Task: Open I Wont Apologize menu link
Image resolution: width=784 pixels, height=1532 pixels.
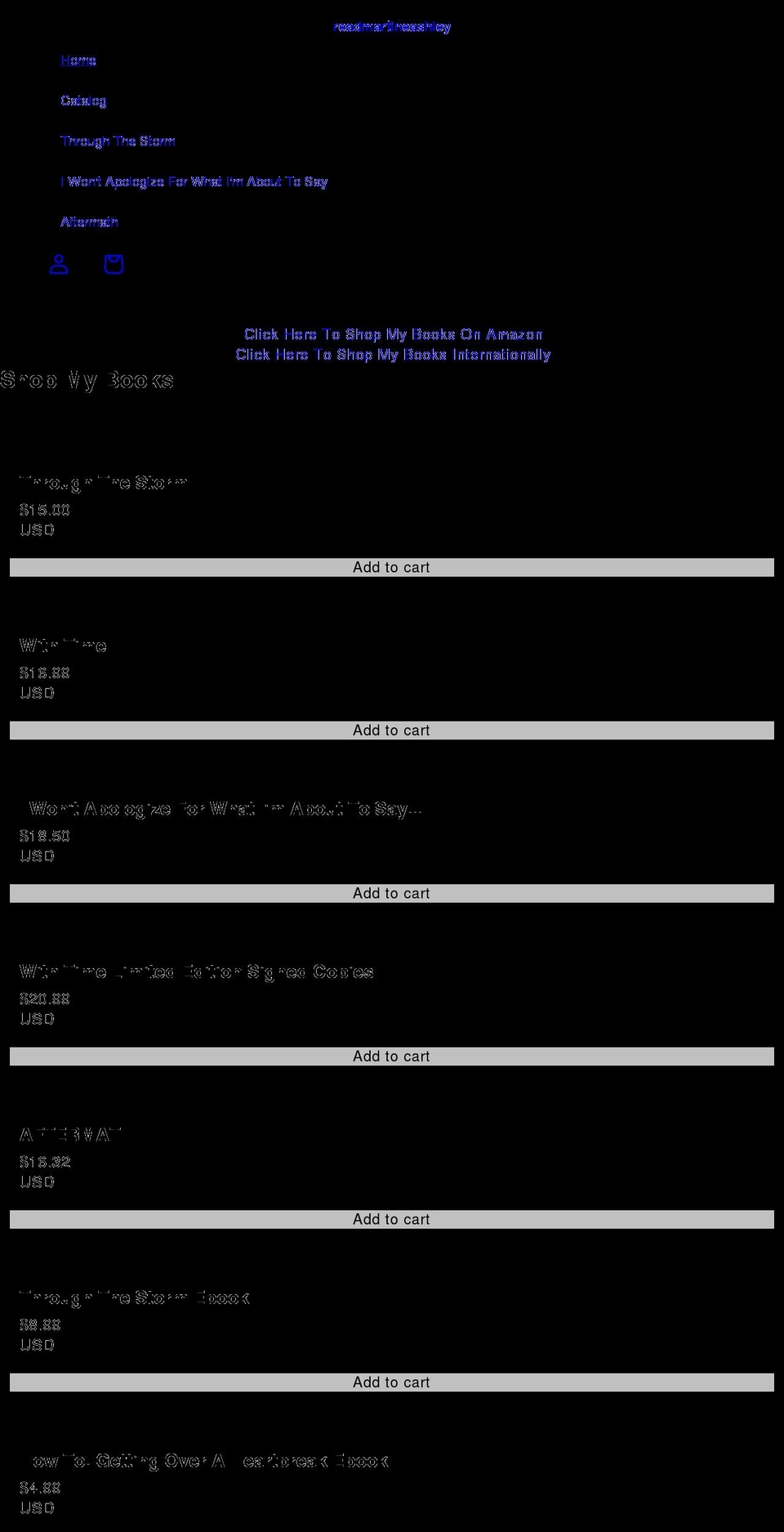Action: click(194, 181)
